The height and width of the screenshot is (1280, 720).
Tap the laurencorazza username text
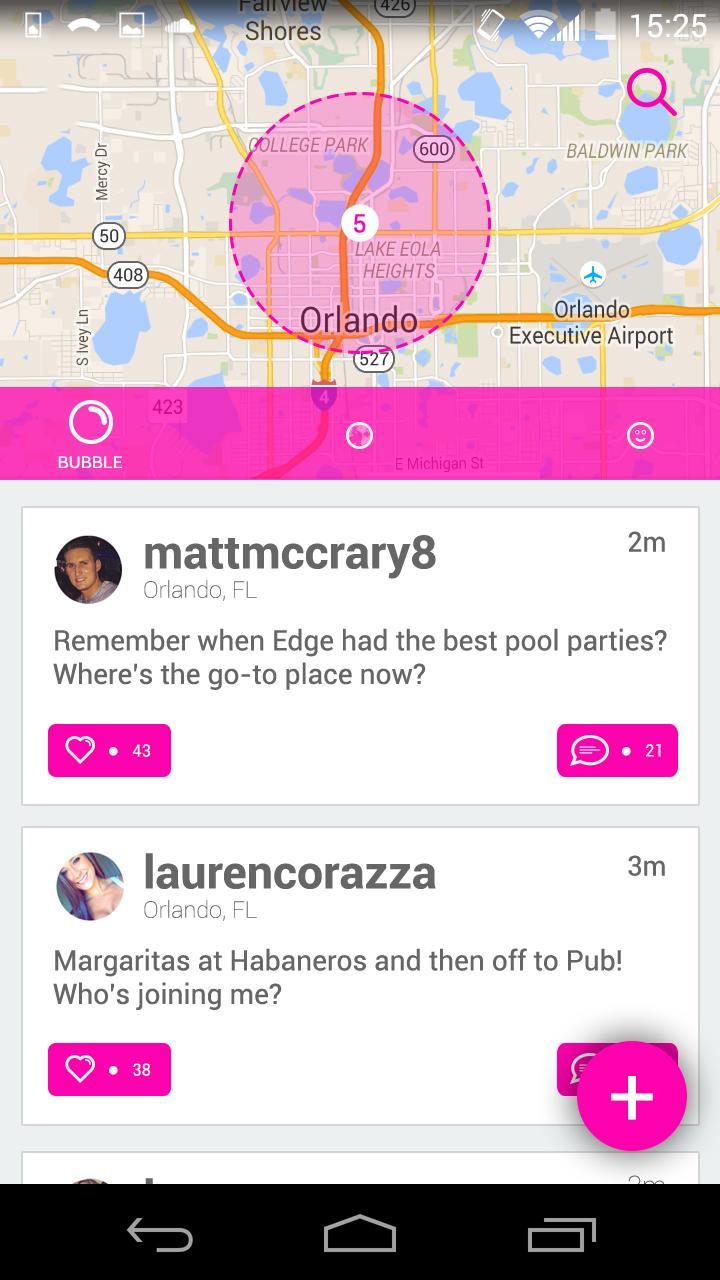(290, 872)
